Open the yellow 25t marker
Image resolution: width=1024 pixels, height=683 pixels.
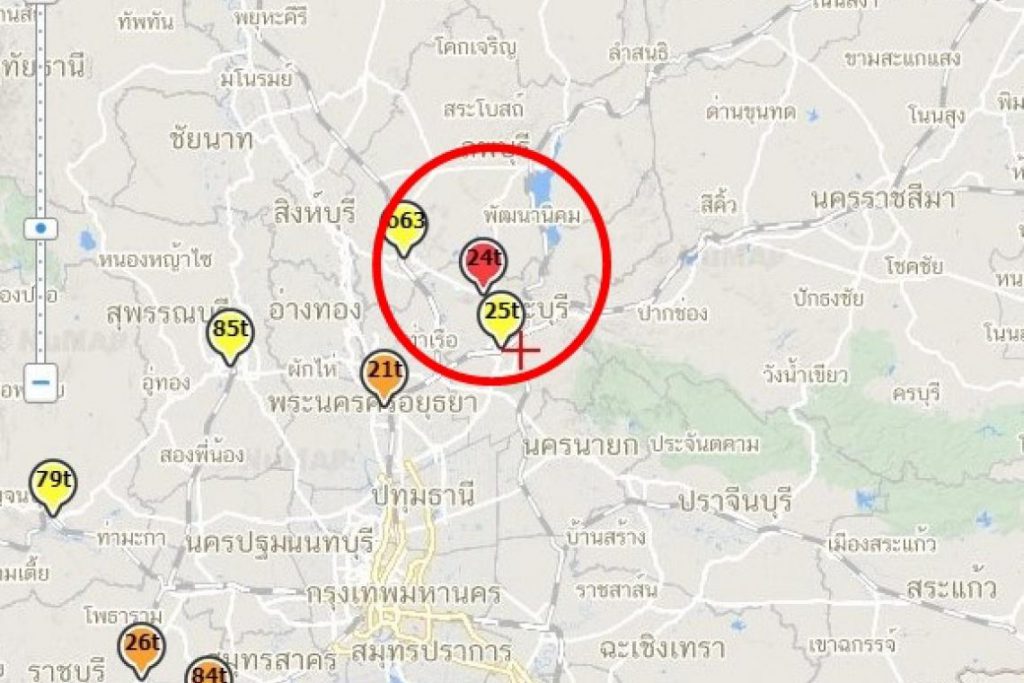[499, 312]
